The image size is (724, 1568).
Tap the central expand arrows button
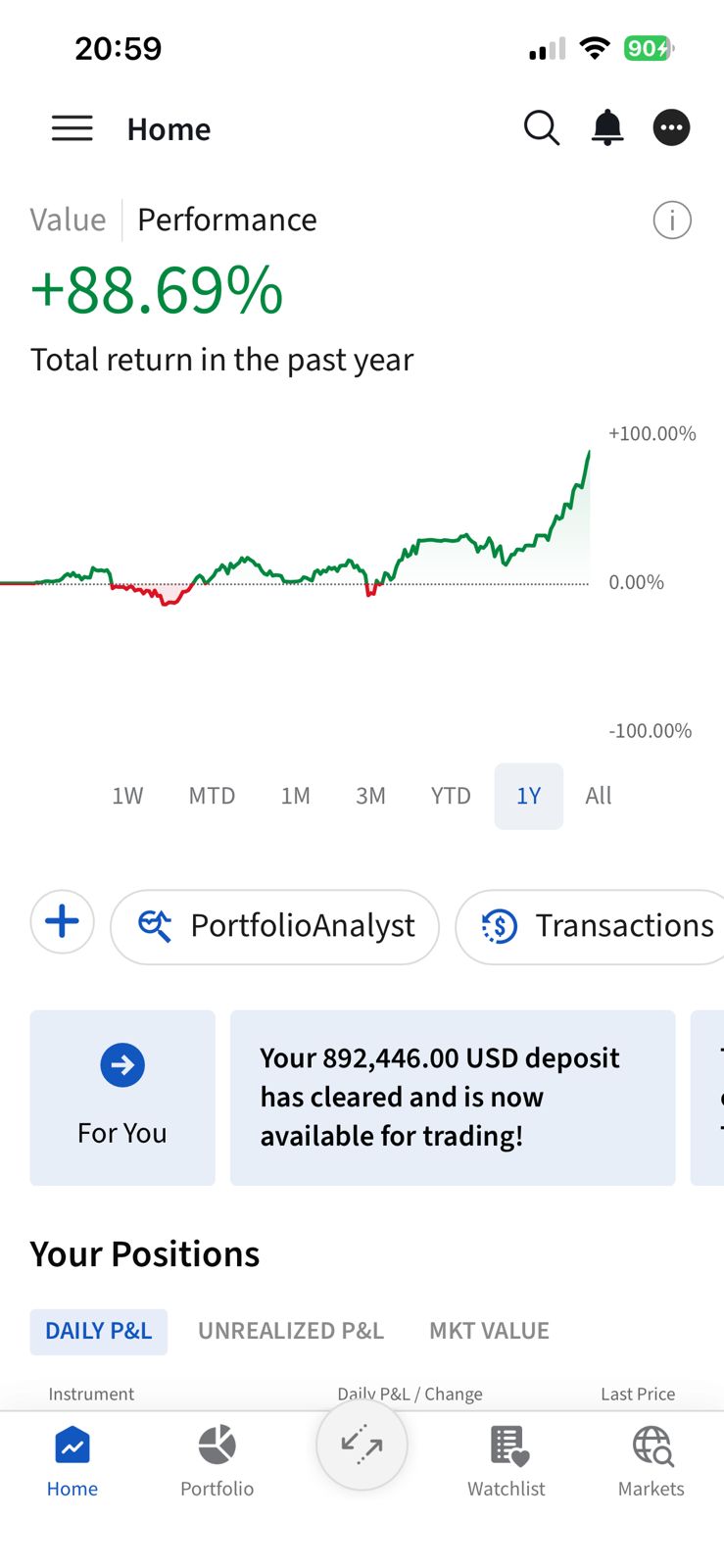(x=362, y=1445)
